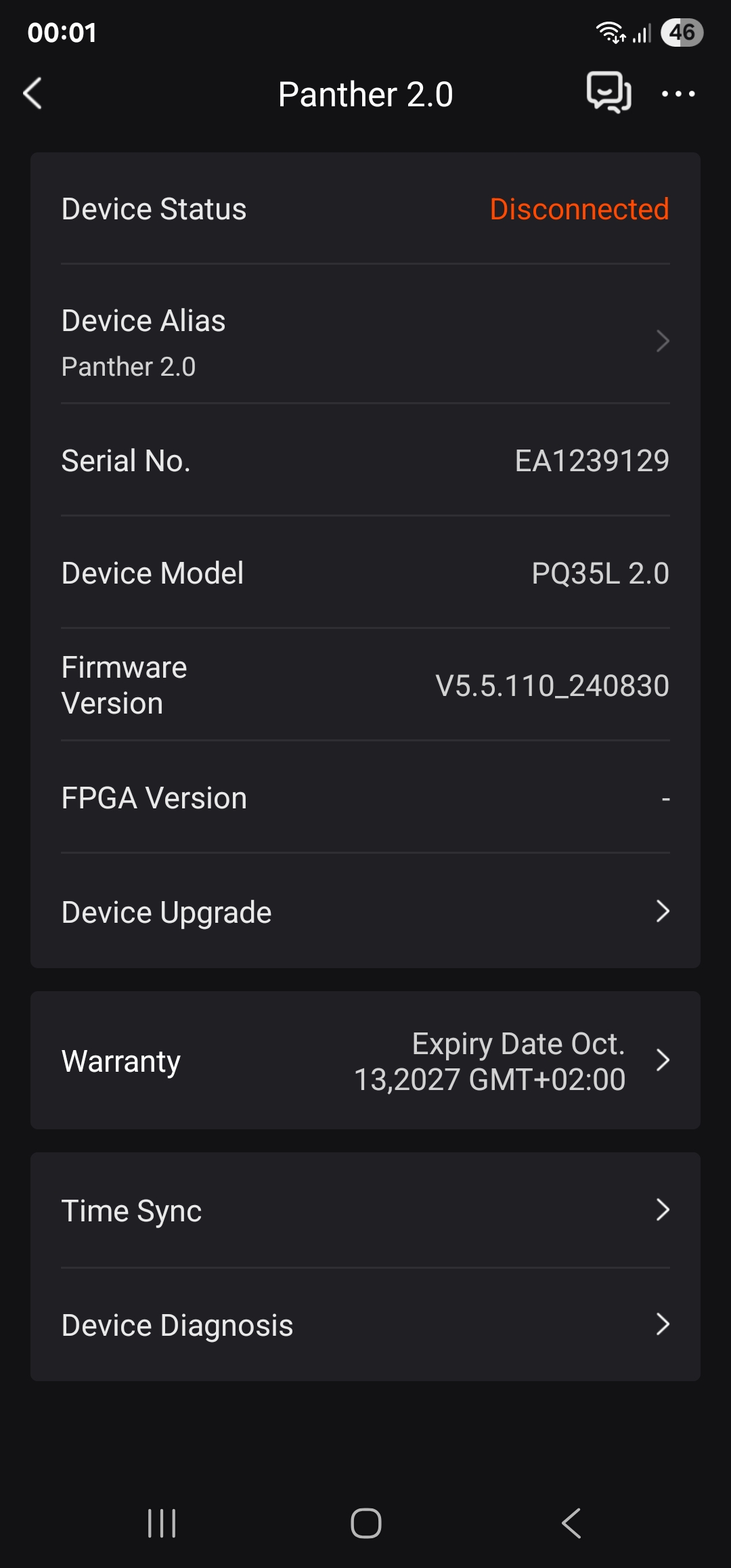Screen dimensions: 731x1568
Task: Open recent apps from navigation bar
Action: [x=162, y=1523]
